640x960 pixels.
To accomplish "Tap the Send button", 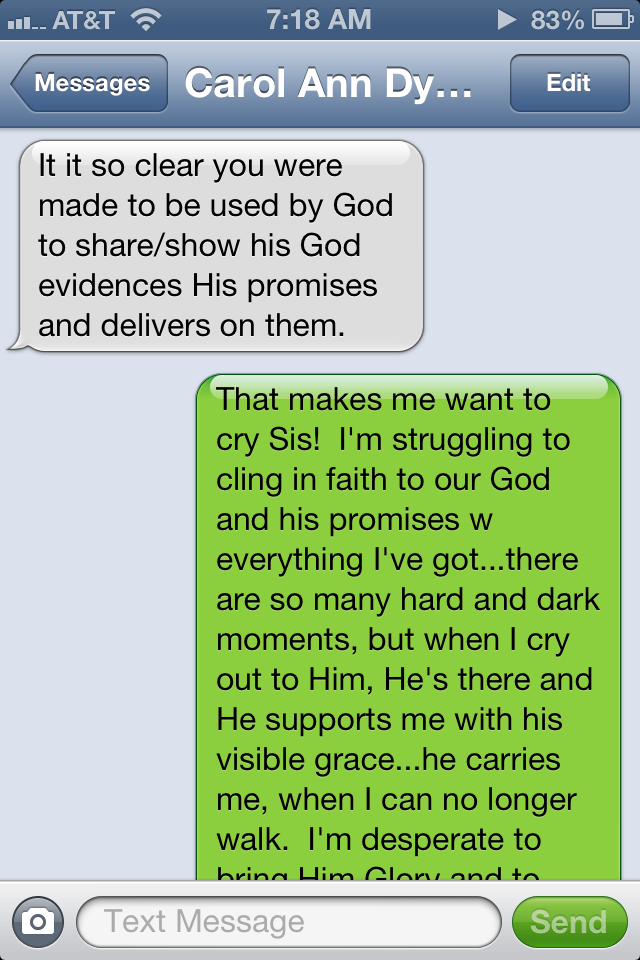I will pos(568,921).
